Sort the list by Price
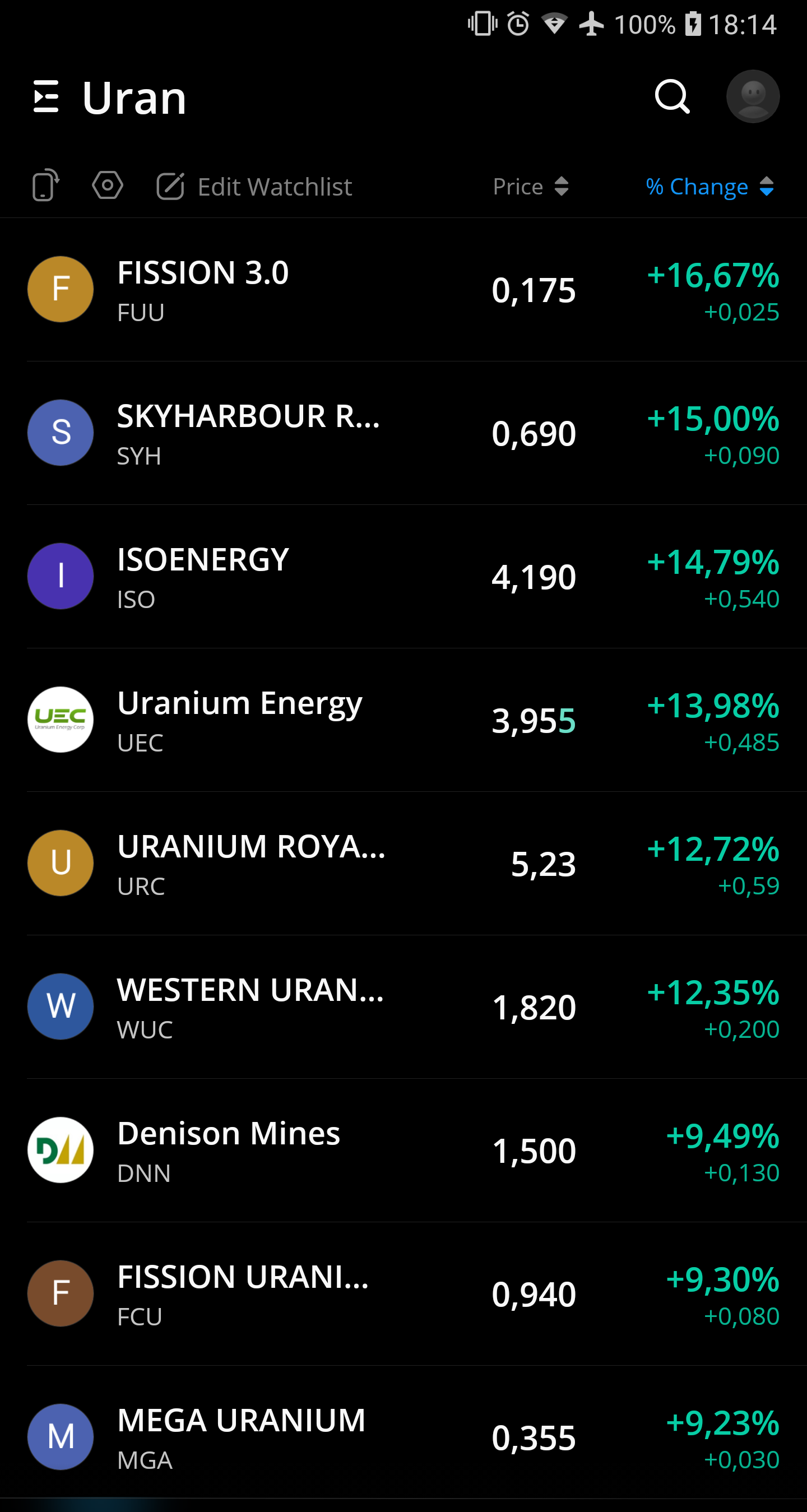Viewport: 807px width, 1512px height. pyautogui.click(x=530, y=187)
